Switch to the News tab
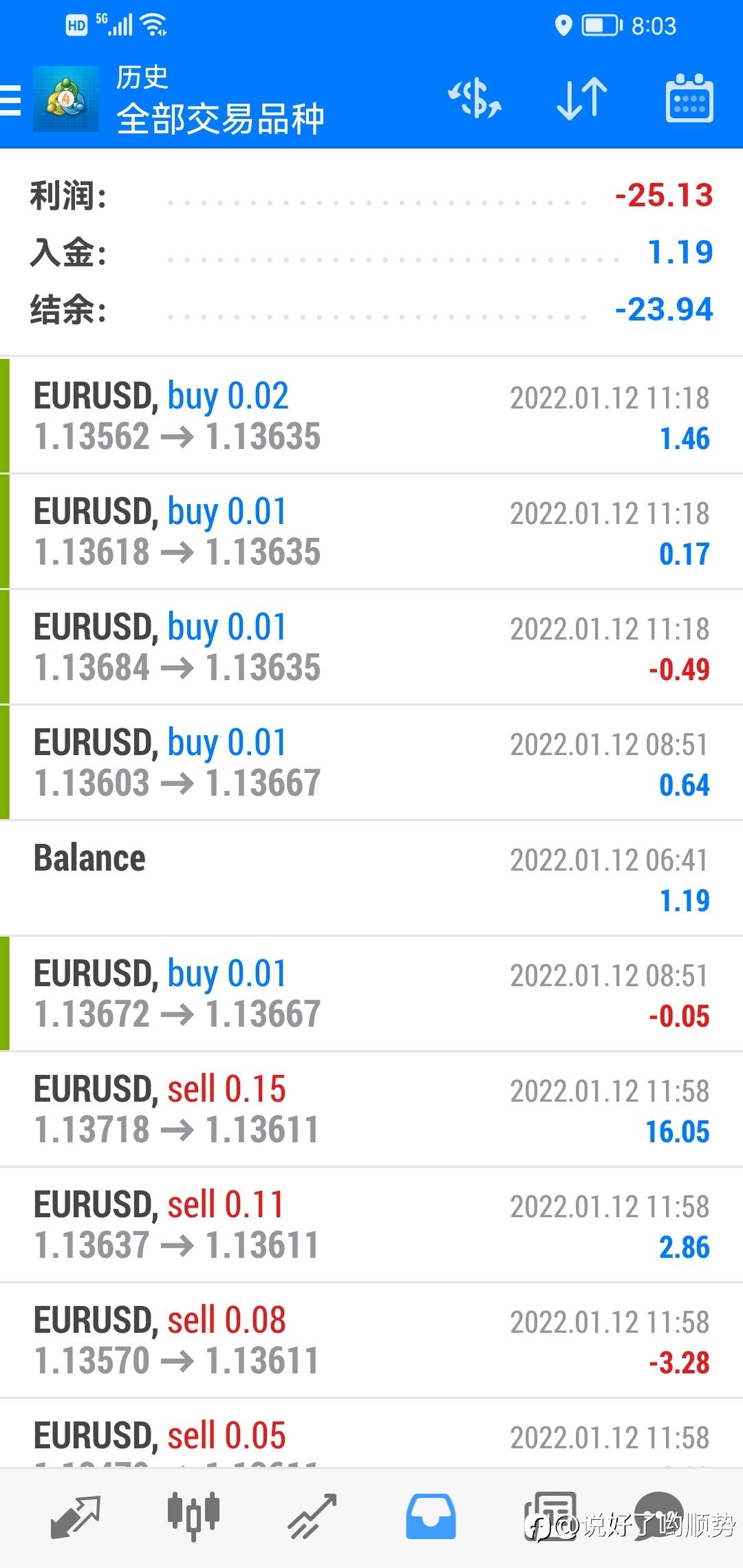This screenshot has height=1568, width=743. [x=550, y=1516]
